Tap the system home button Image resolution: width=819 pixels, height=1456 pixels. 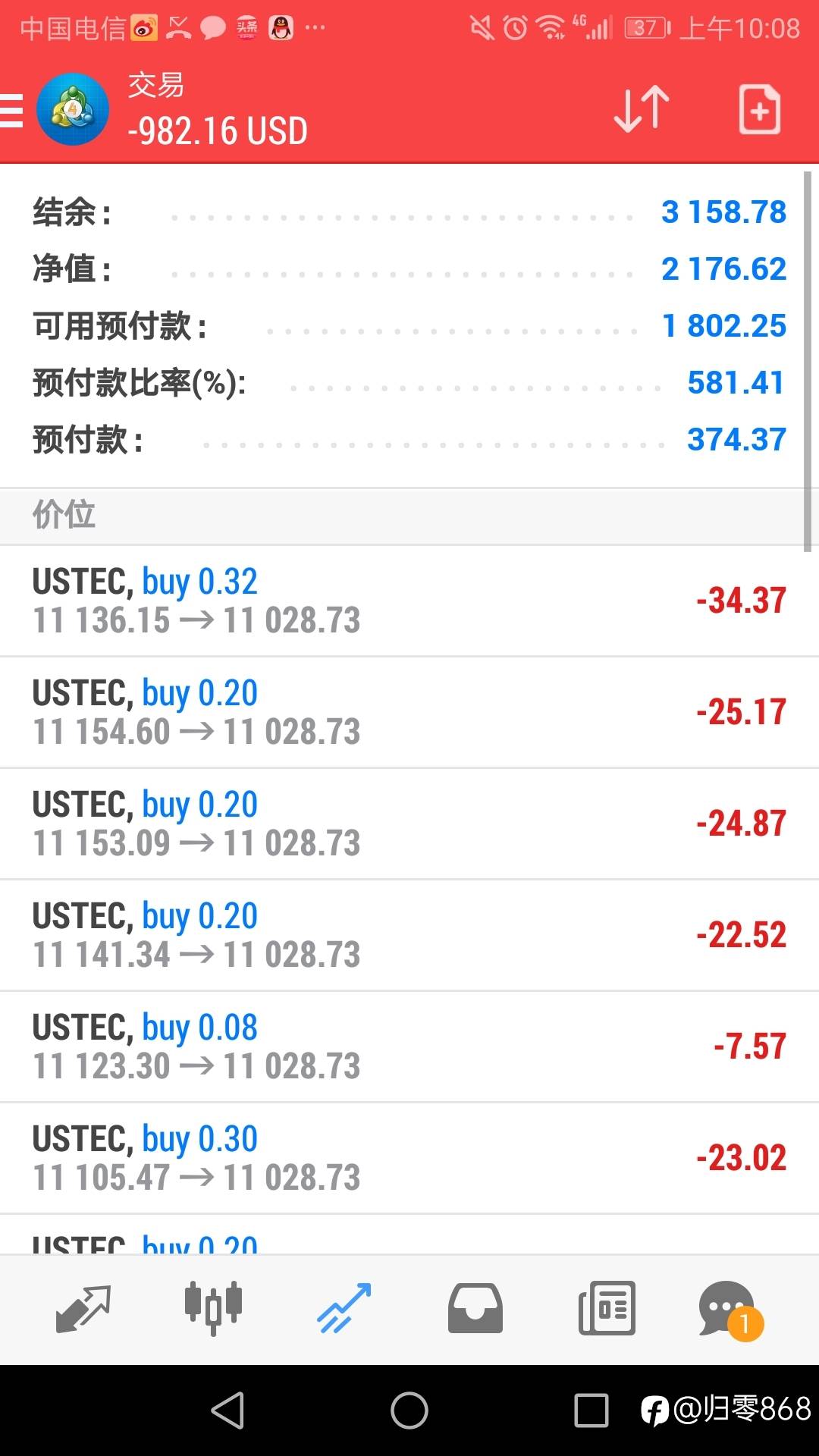(409, 1410)
